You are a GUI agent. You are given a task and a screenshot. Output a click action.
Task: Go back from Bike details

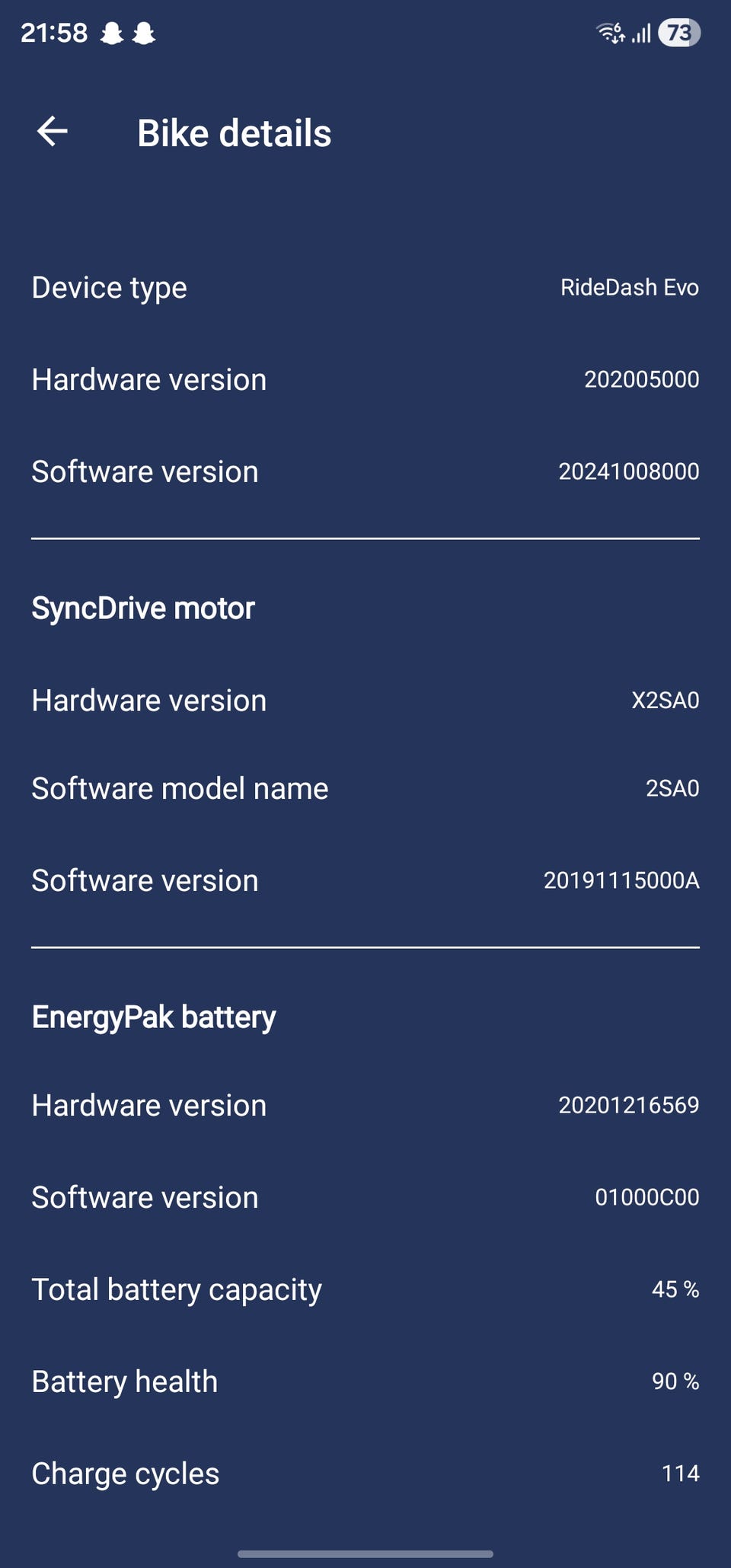(x=53, y=132)
